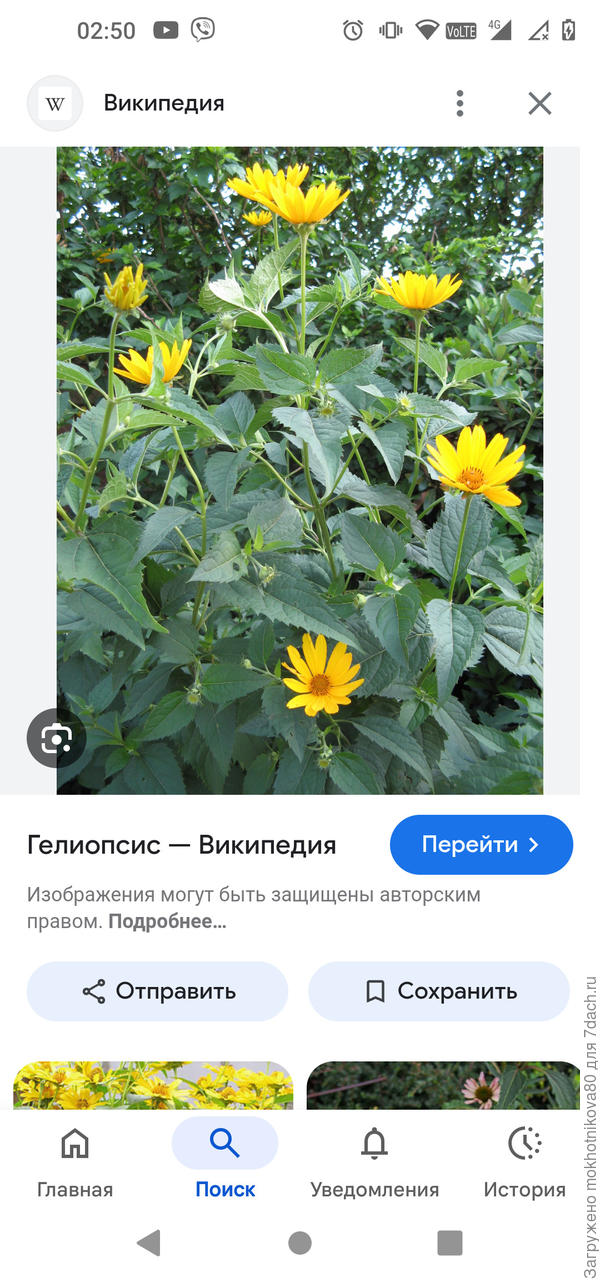Switch to the Главная tab
The height and width of the screenshot is (1283, 600).
click(75, 1160)
